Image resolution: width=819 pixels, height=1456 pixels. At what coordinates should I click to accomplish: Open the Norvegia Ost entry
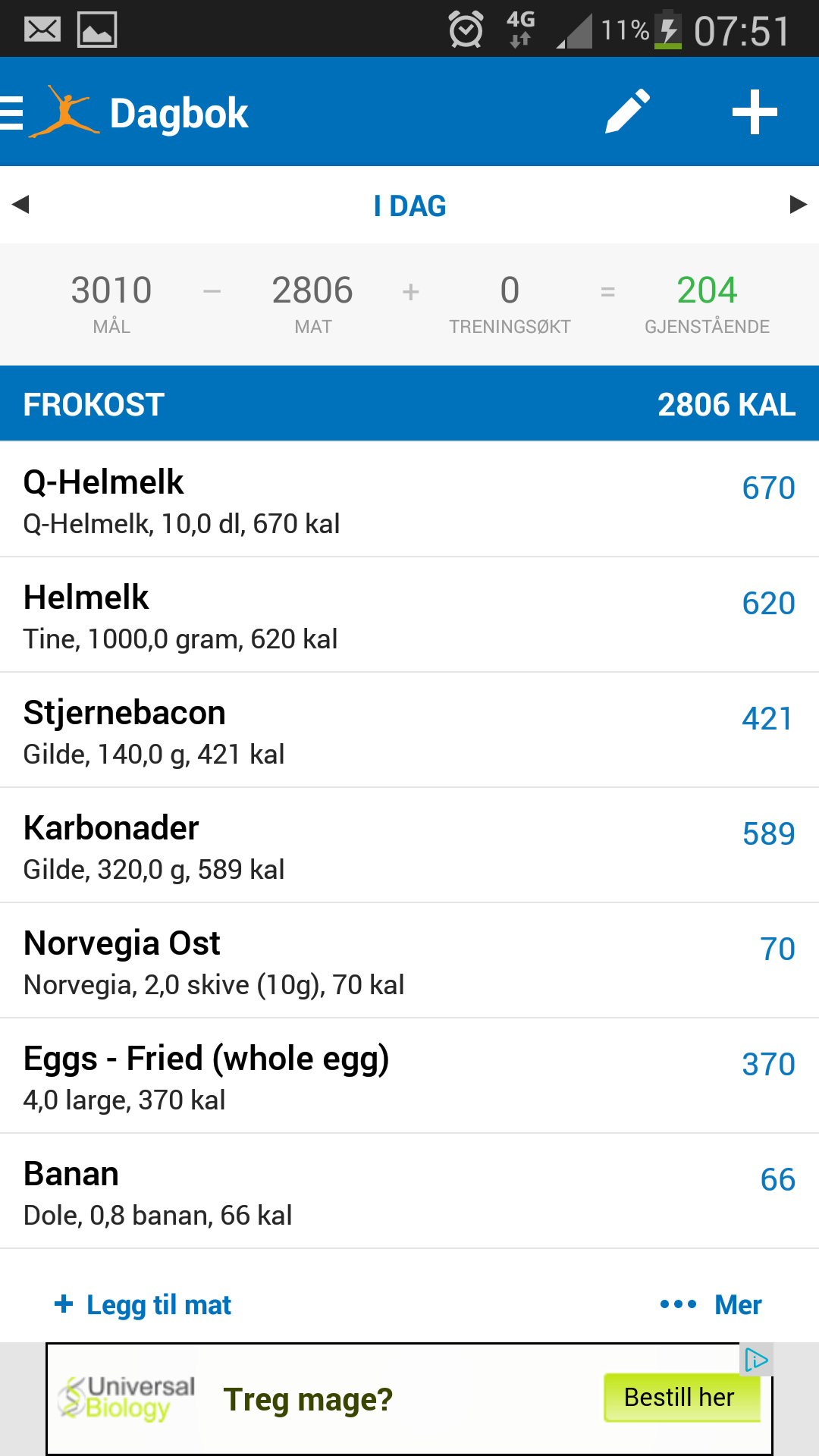coord(409,961)
